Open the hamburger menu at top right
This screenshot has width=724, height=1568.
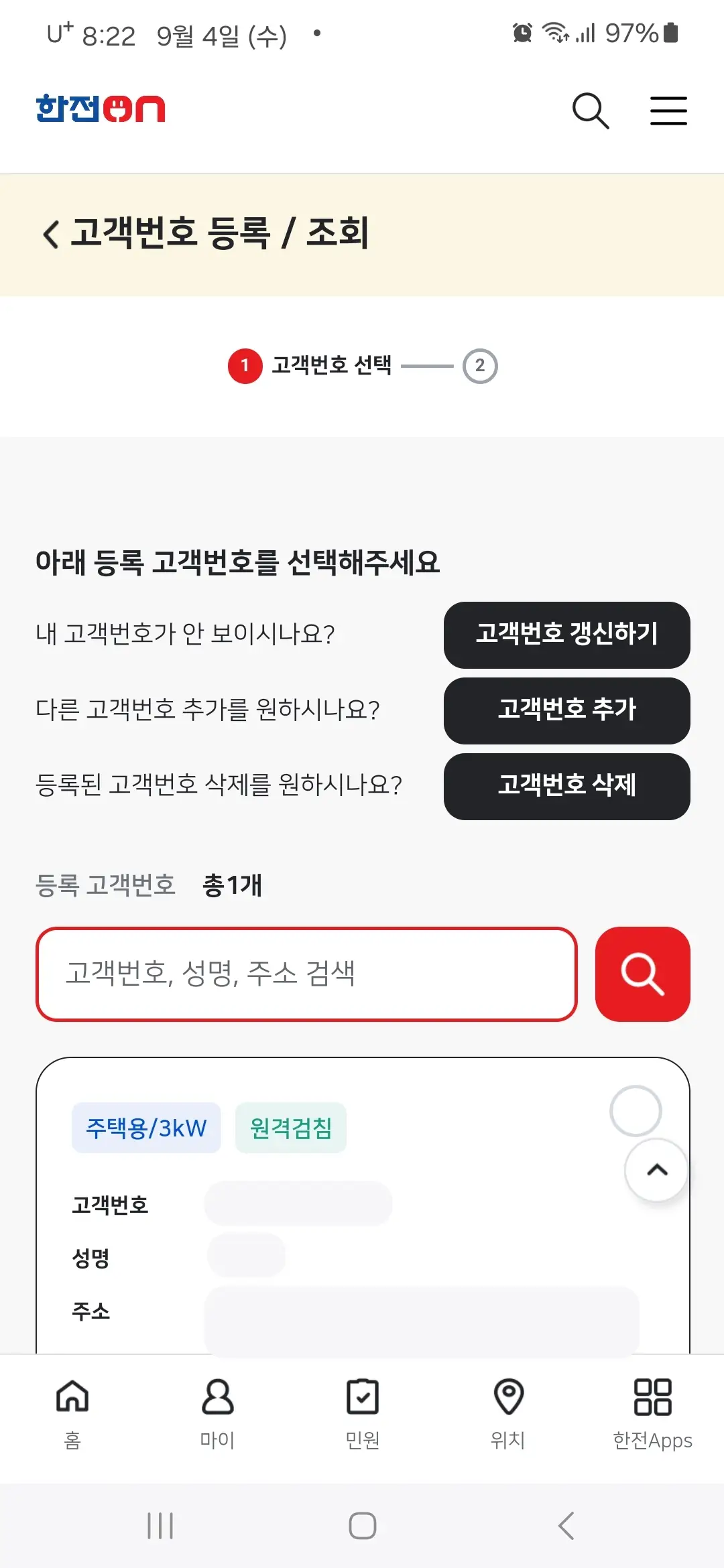point(668,111)
